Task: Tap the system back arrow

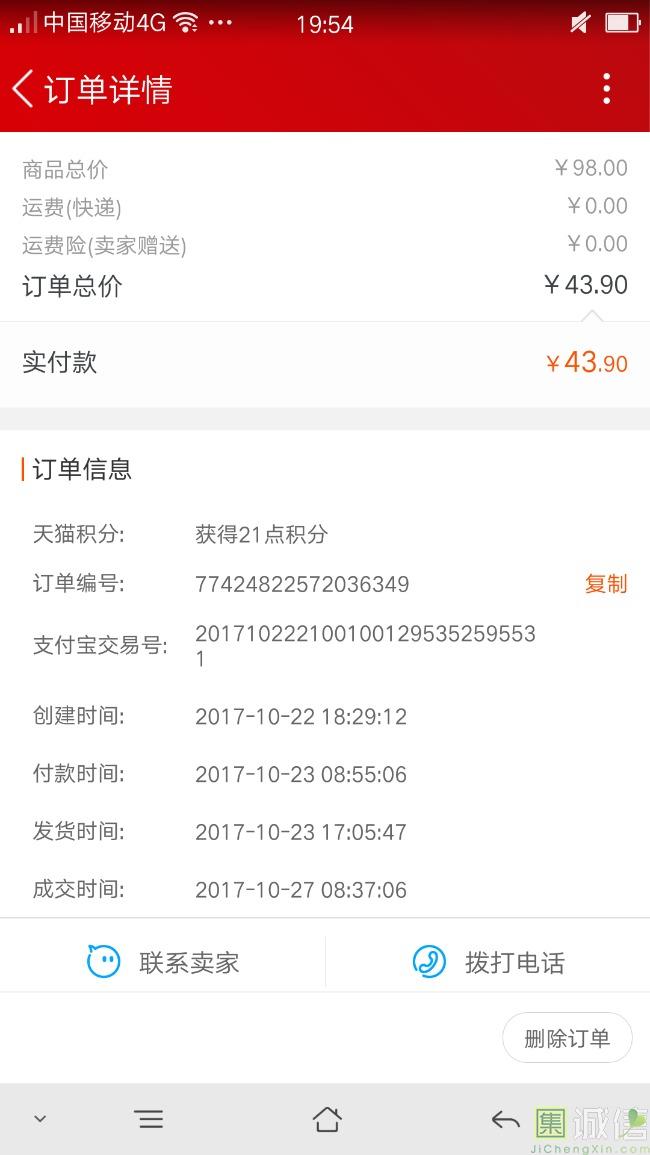Action: point(505,1119)
